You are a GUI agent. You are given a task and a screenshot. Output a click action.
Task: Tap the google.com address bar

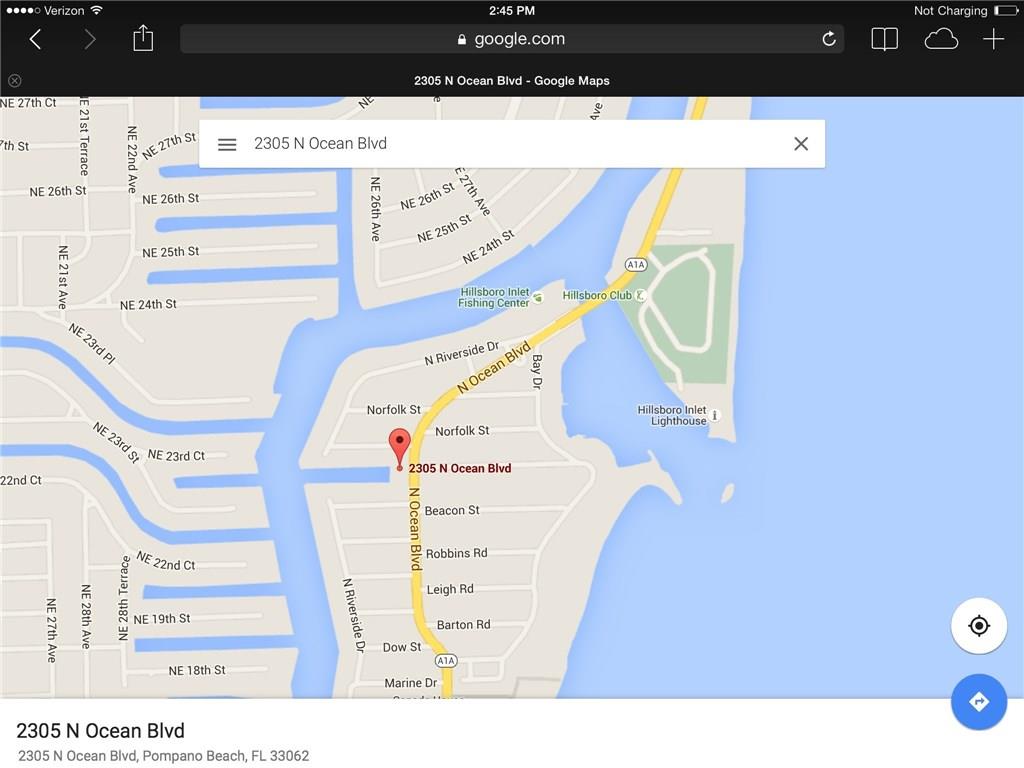[511, 39]
